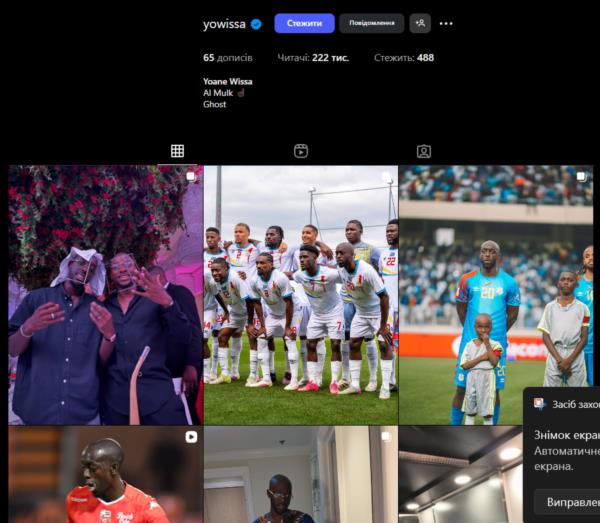Open Повідомлення to message yowissa
The image size is (600, 523).
point(371,23)
